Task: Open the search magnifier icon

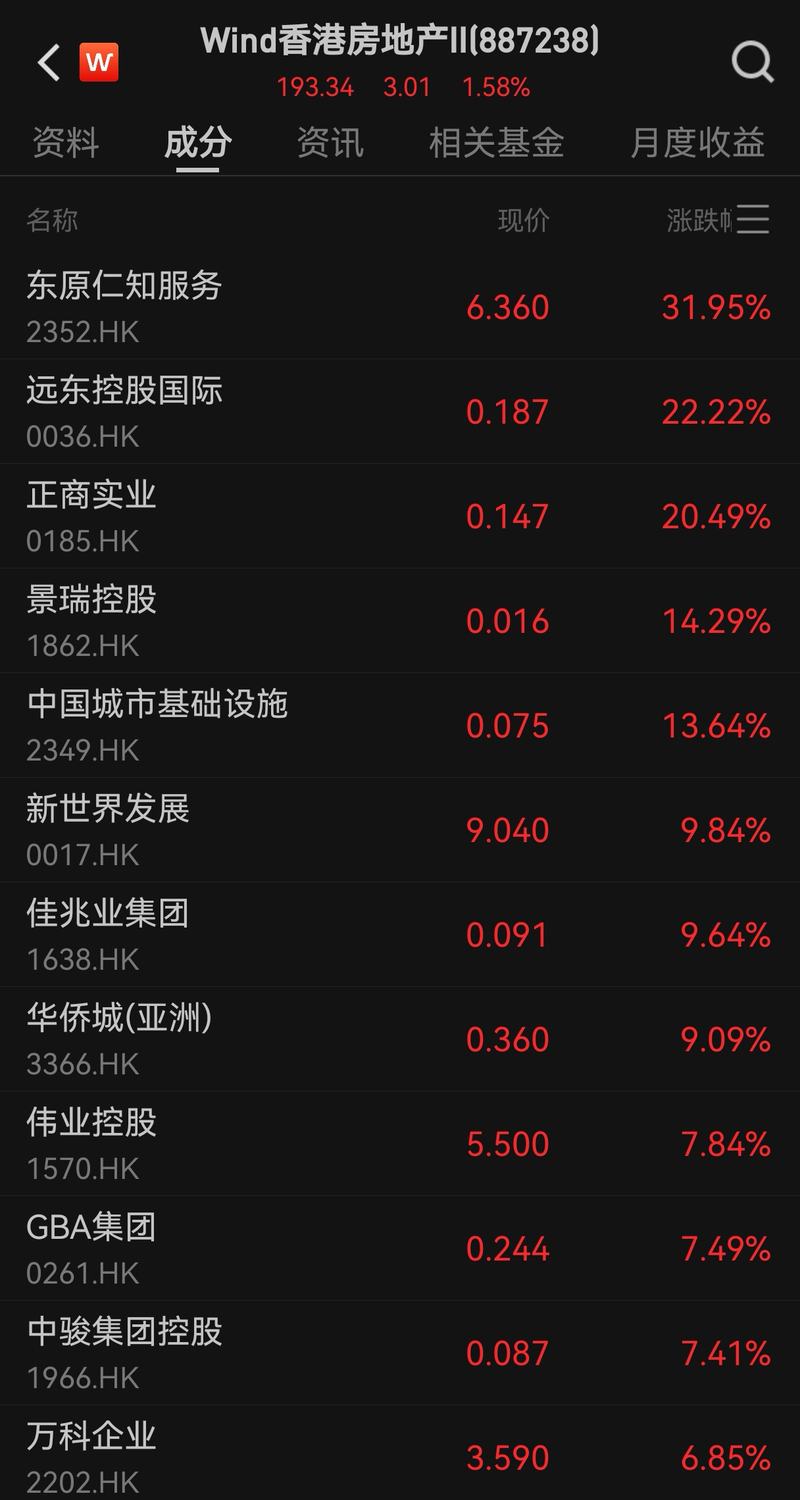Action: 752,62
